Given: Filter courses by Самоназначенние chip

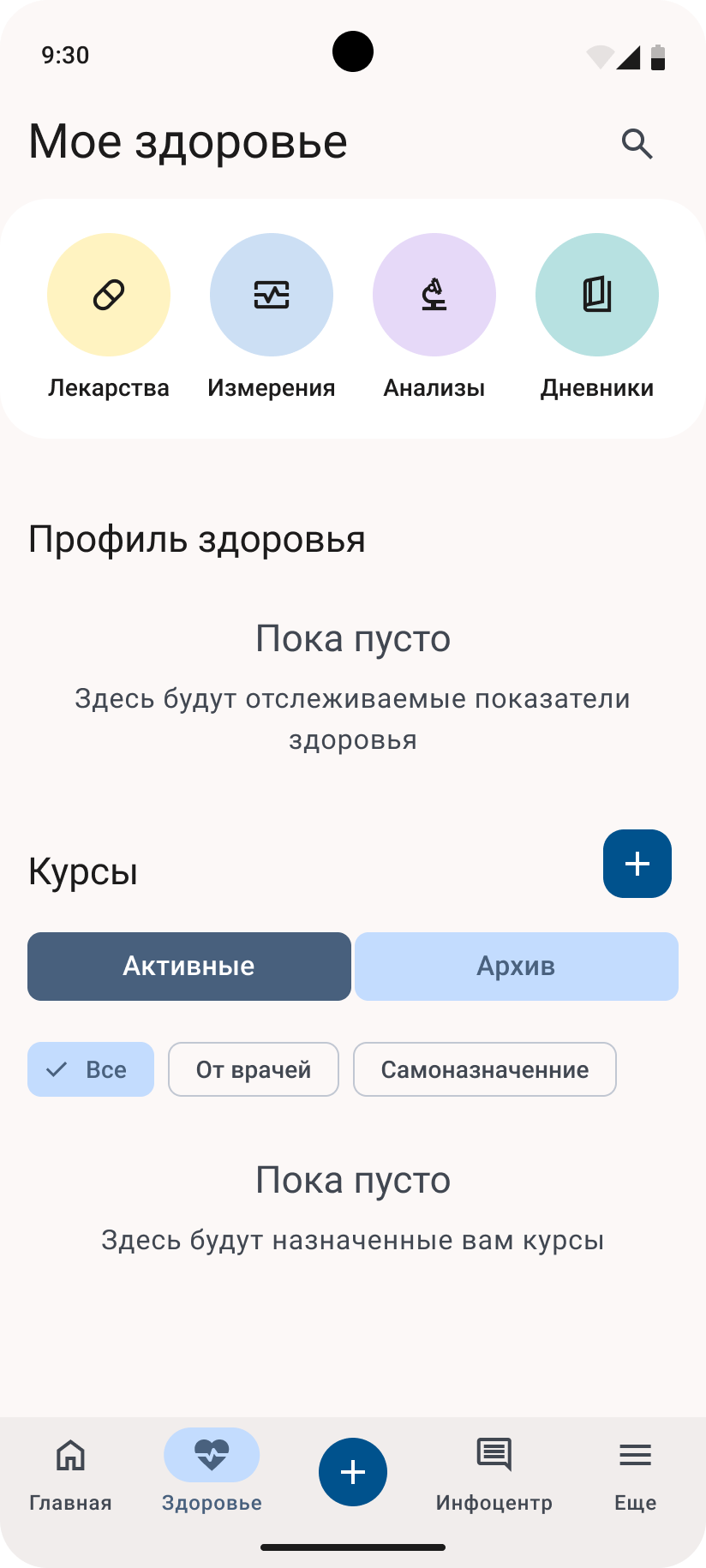Looking at the screenshot, I should (484, 1069).
